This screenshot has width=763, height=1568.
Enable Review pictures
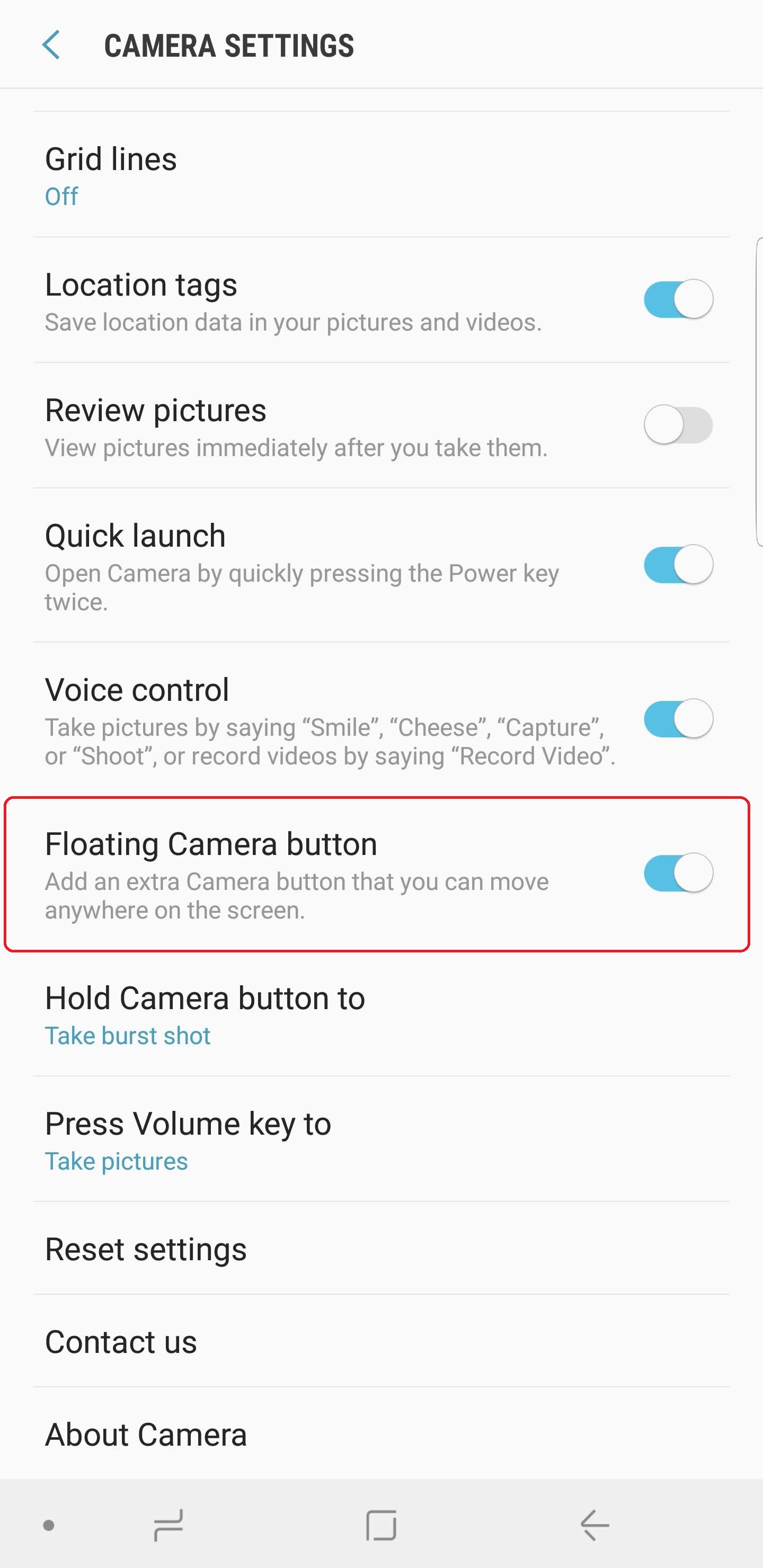(678, 425)
